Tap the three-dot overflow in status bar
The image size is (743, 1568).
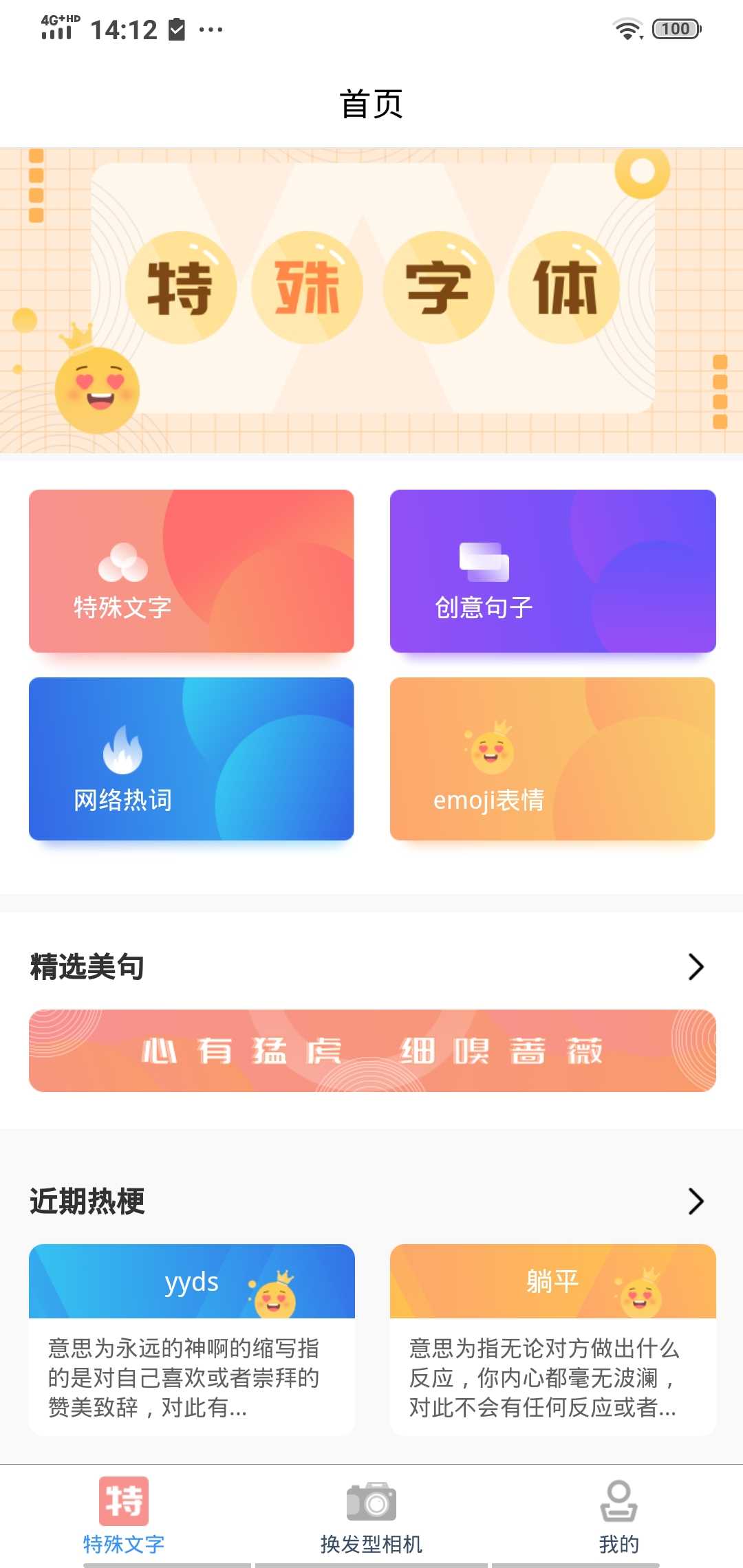tap(210, 28)
